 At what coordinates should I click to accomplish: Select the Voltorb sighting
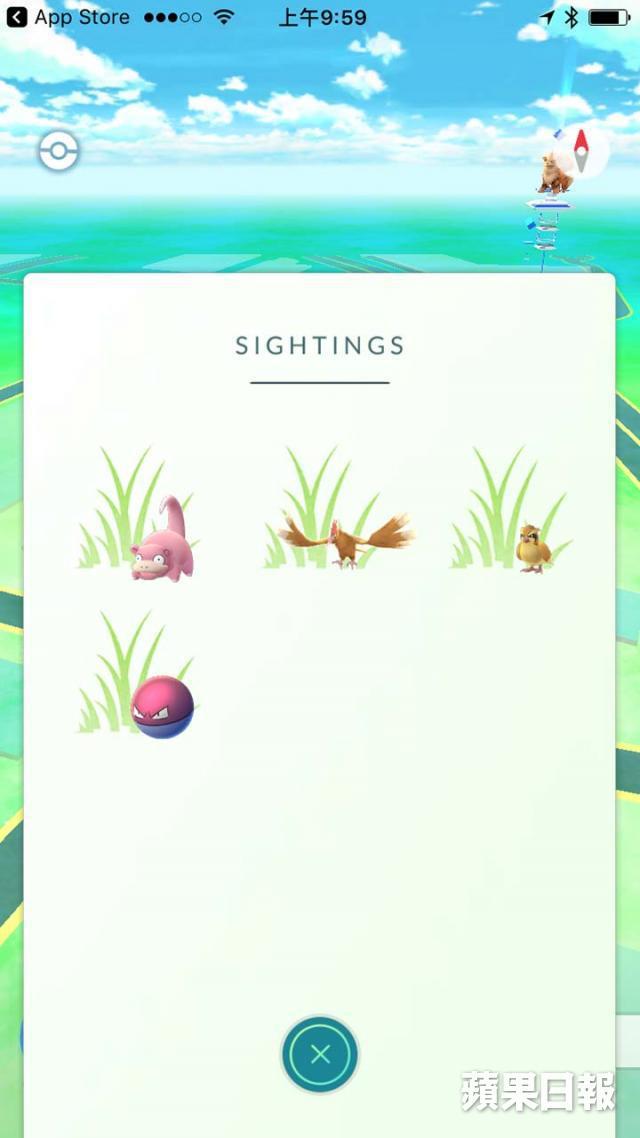pyautogui.click(x=162, y=707)
